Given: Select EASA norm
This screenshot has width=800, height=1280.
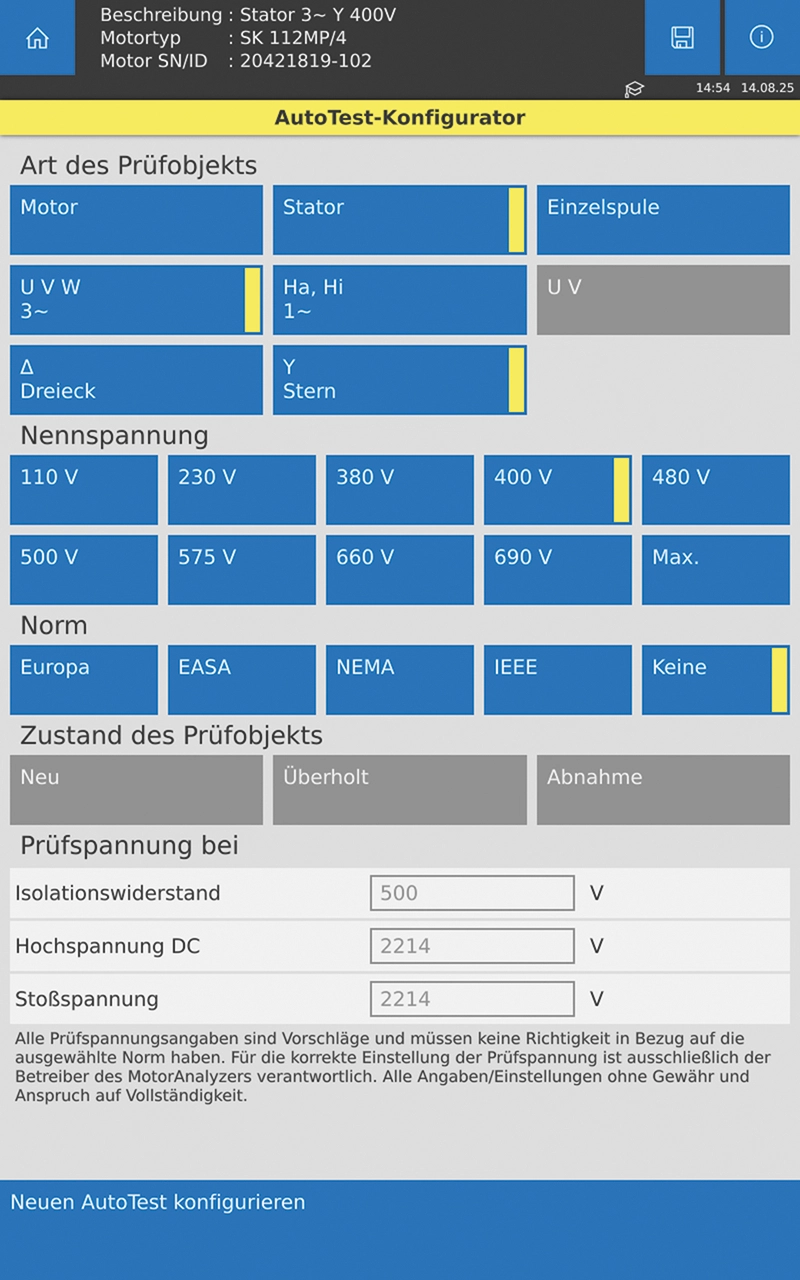Looking at the screenshot, I should (241, 680).
